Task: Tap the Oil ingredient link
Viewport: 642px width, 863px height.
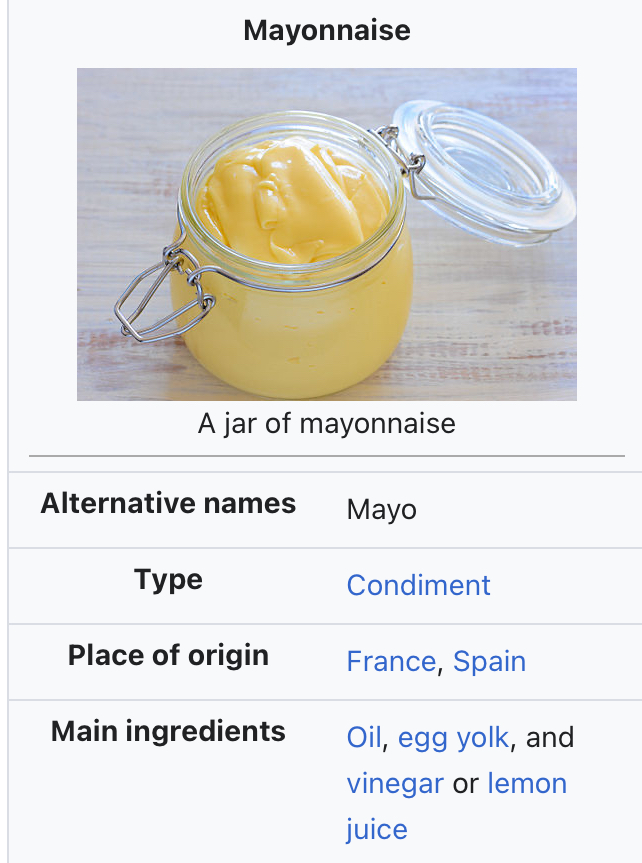Action: [364, 737]
